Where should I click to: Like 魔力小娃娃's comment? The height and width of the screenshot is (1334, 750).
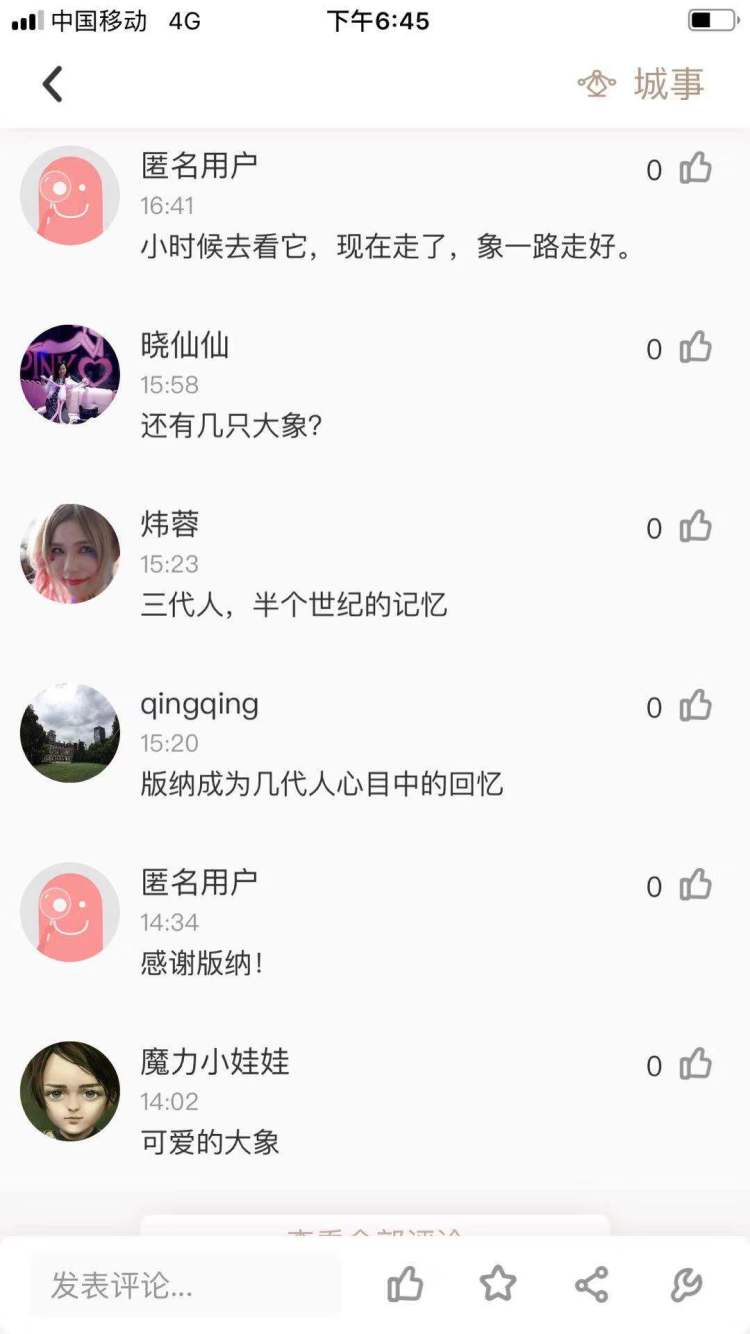[695, 1064]
